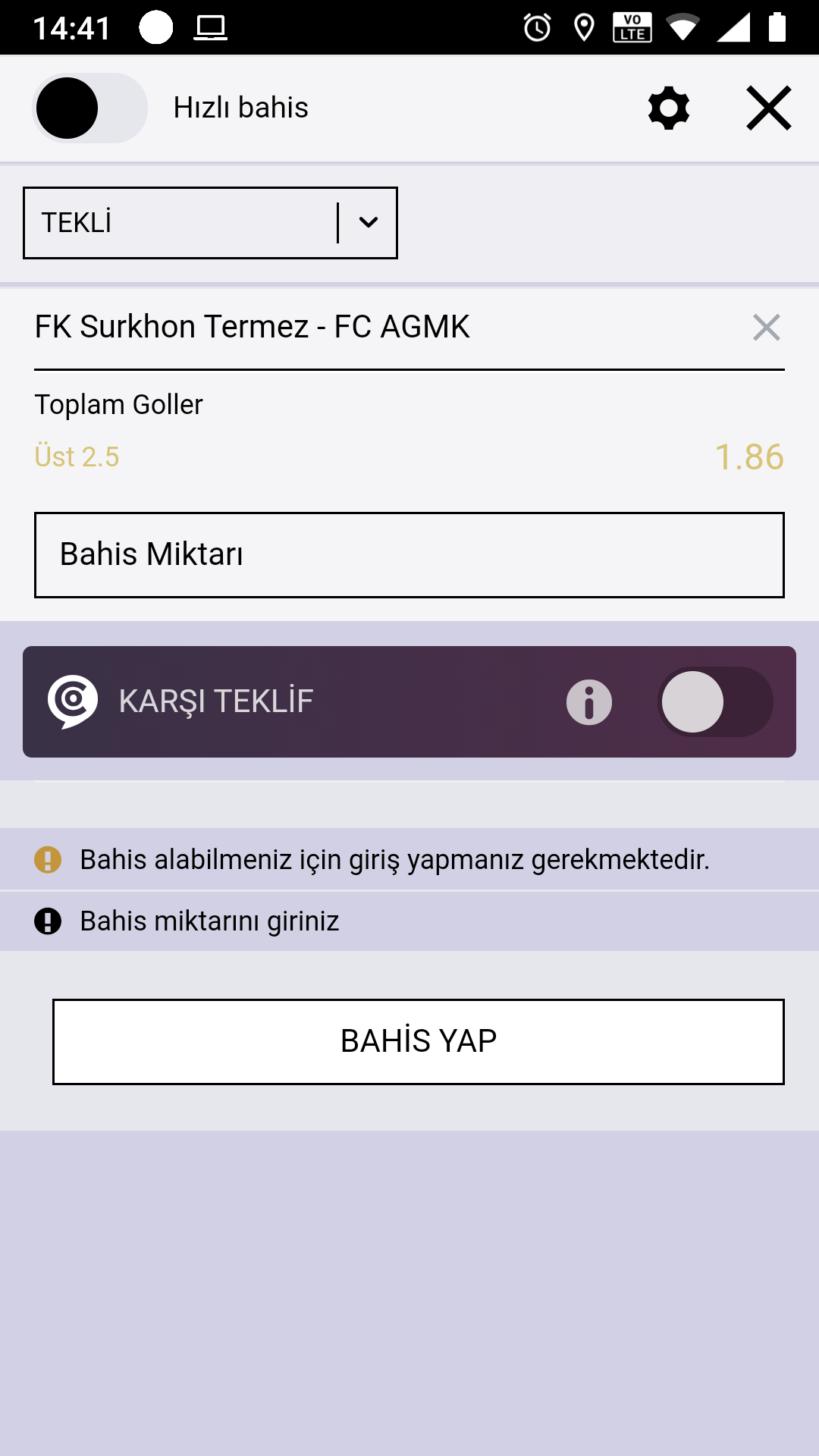Enable the KARŞI TEKLİF switch
This screenshot has height=1456, width=819.
coord(715,702)
